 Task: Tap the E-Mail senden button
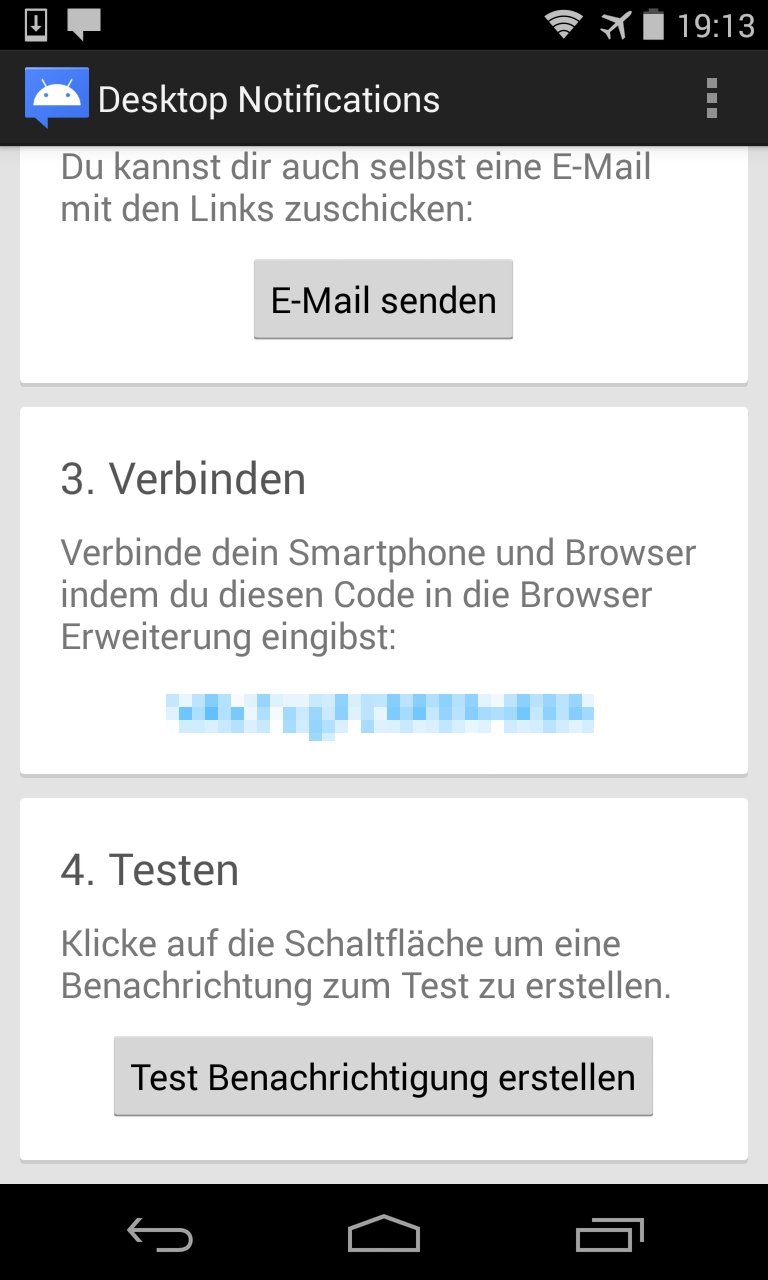click(383, 300)
